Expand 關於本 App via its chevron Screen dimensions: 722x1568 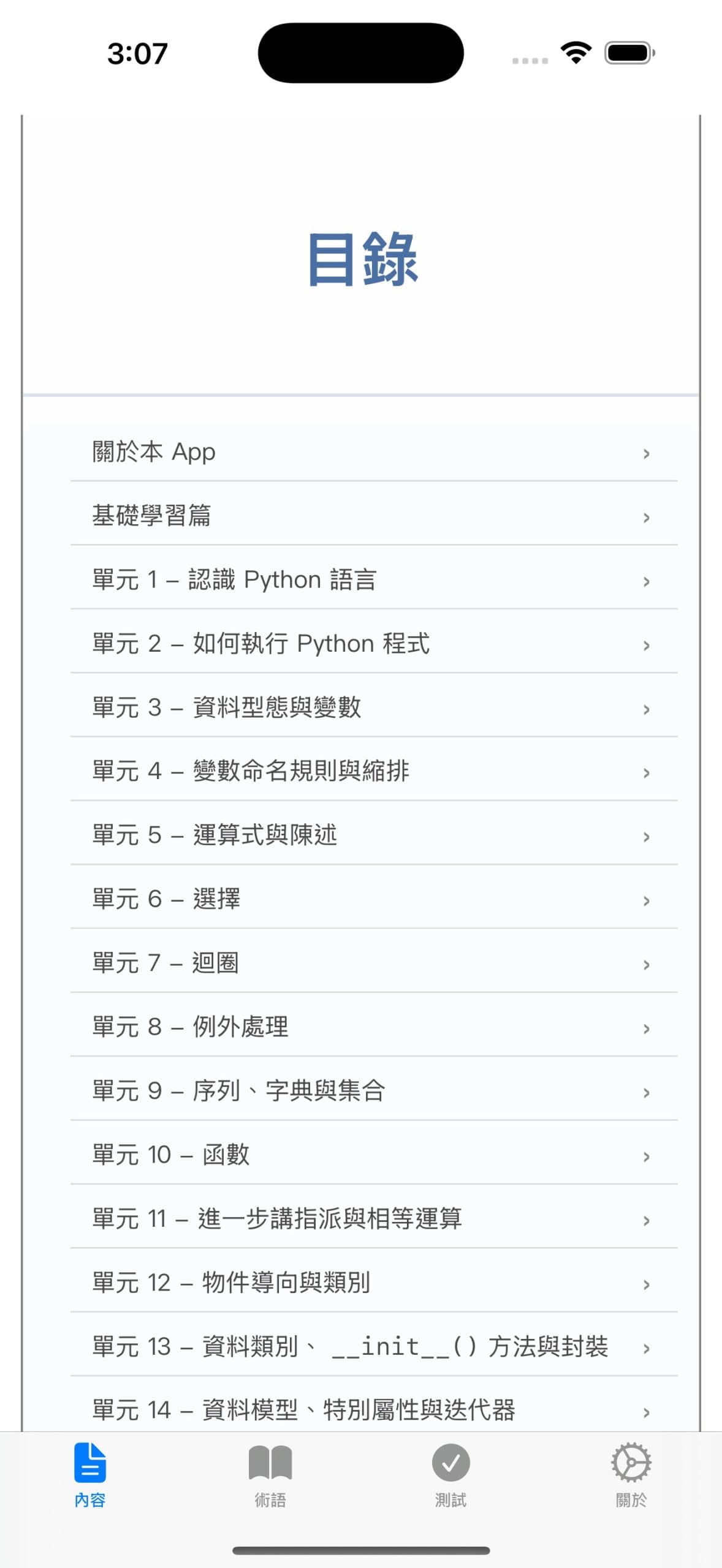647,453
